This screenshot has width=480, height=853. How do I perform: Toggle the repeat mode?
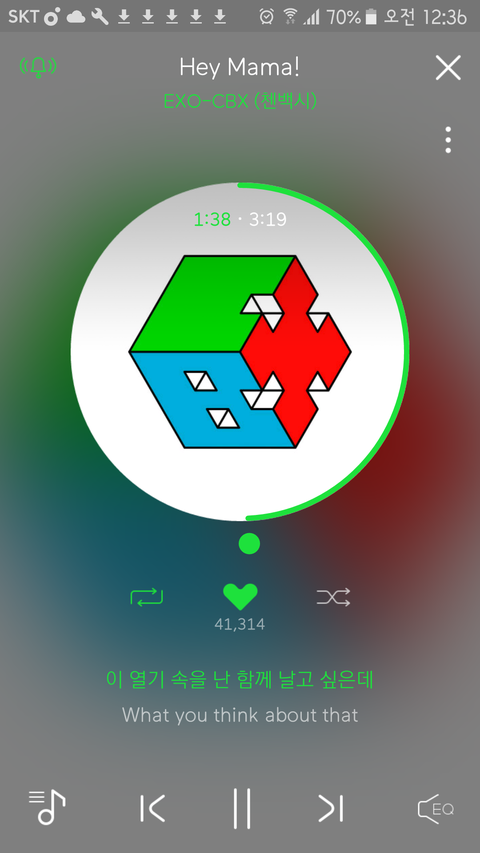[x=146, y=597]
